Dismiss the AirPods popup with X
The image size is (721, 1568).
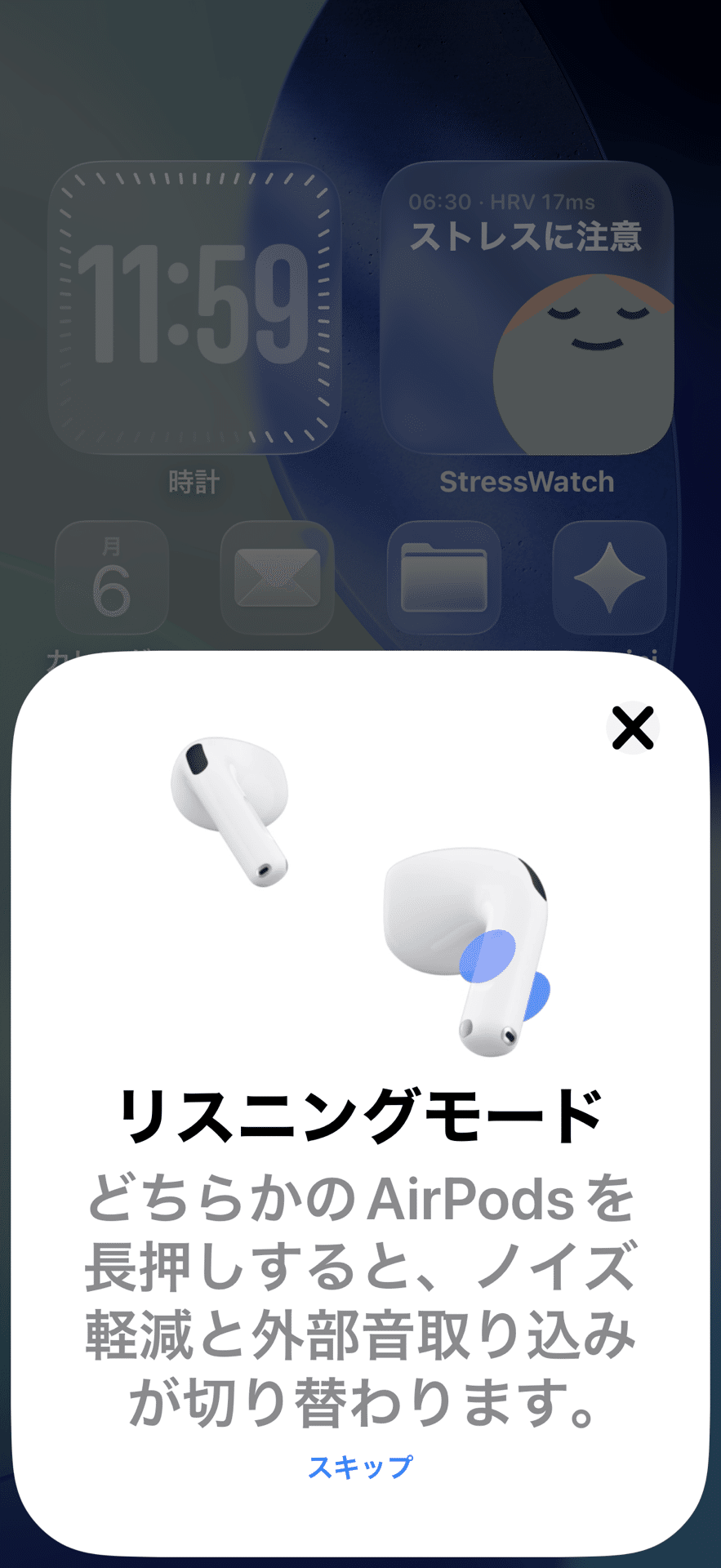click(633, 729)
